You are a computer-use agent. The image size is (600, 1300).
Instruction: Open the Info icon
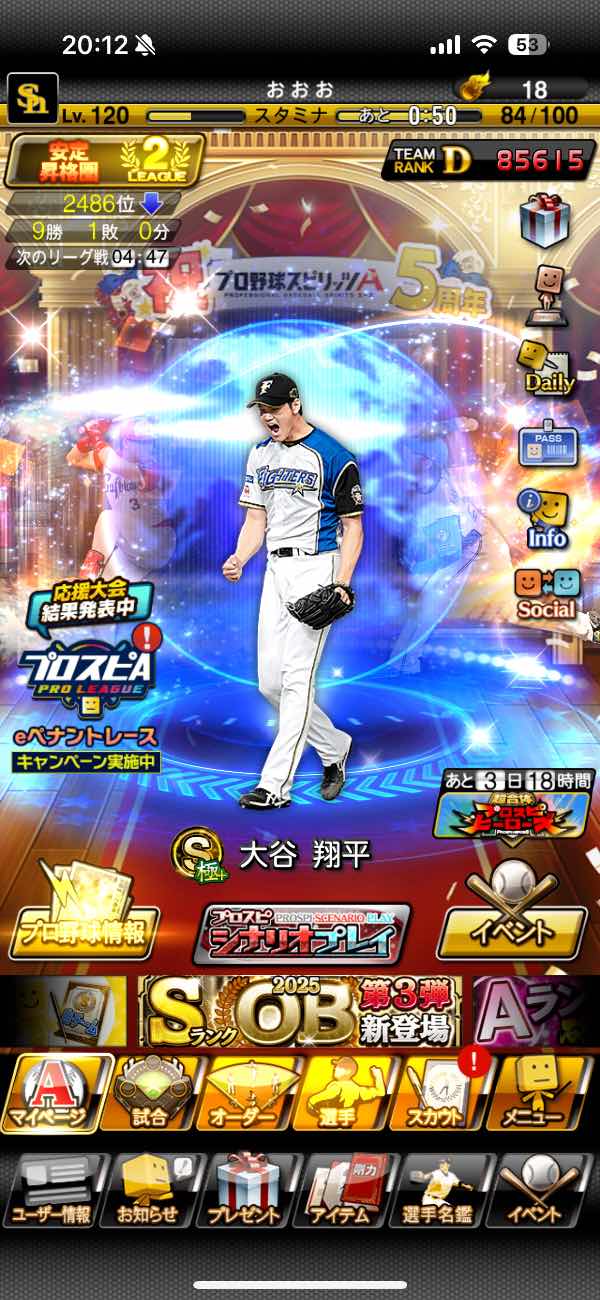pos(546,520)
